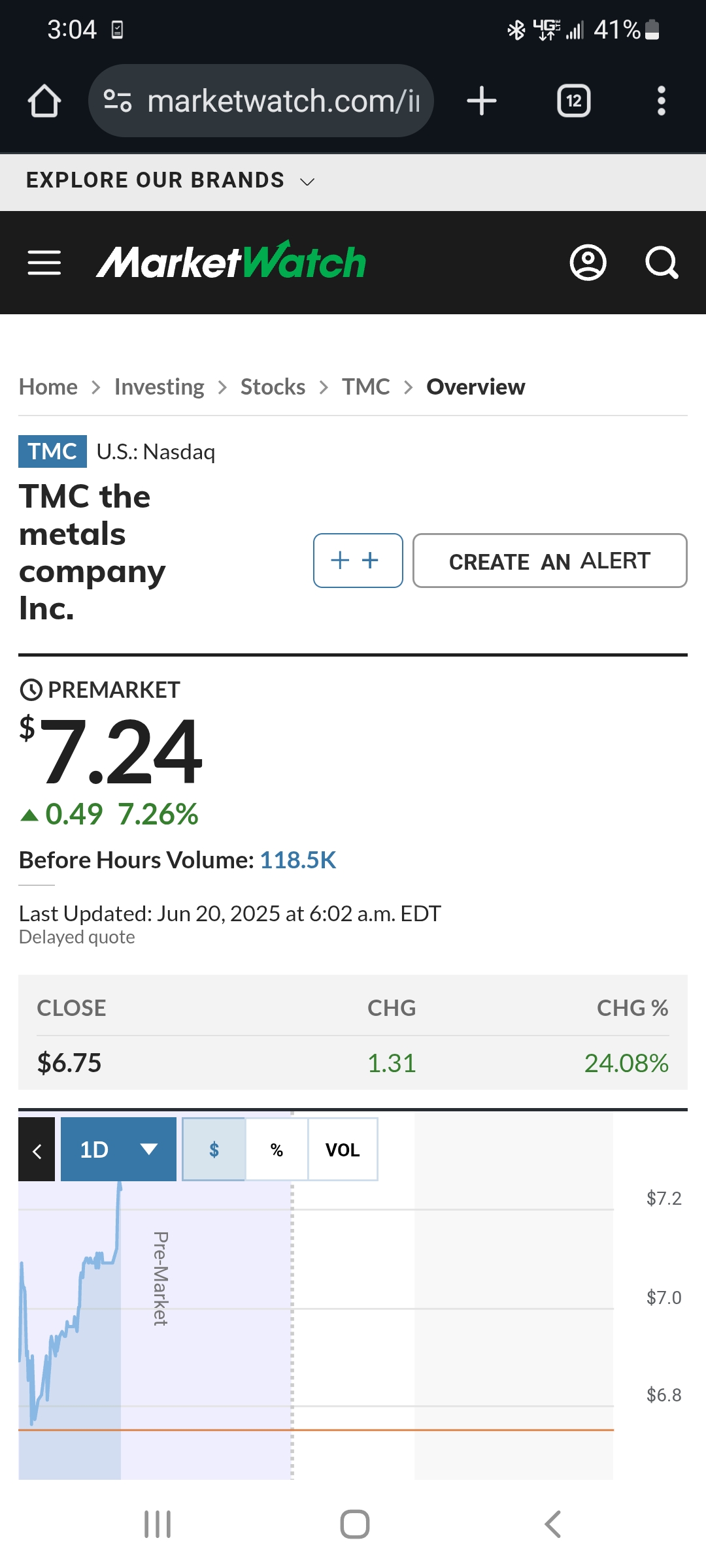Open the account profile icon
Viewport: 706px width, 1568px height.
pos(588,263)
